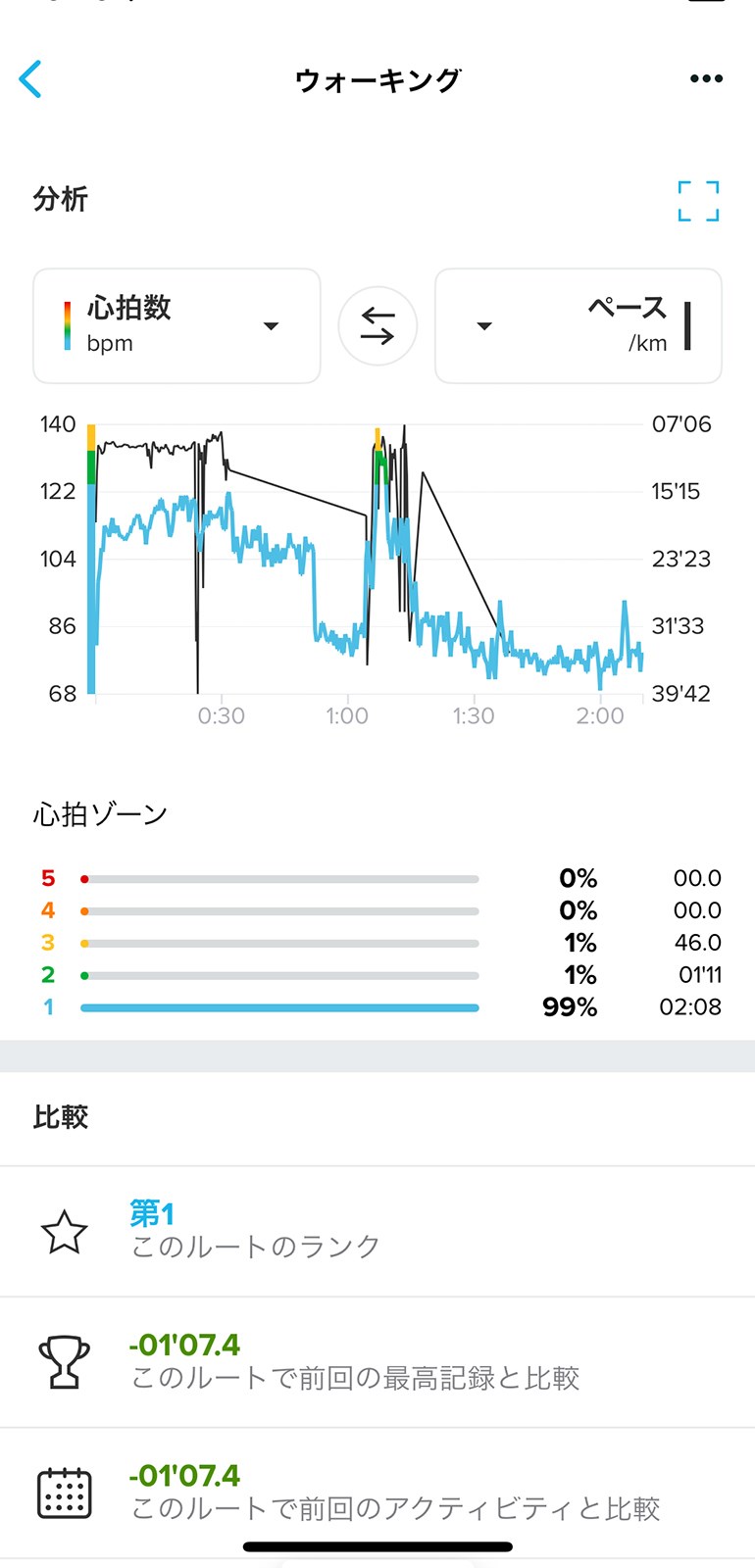Toggle zone 5 indicator dot
Image resolution: width=755 pixels, height=1568 pixels.
point(85,879)
